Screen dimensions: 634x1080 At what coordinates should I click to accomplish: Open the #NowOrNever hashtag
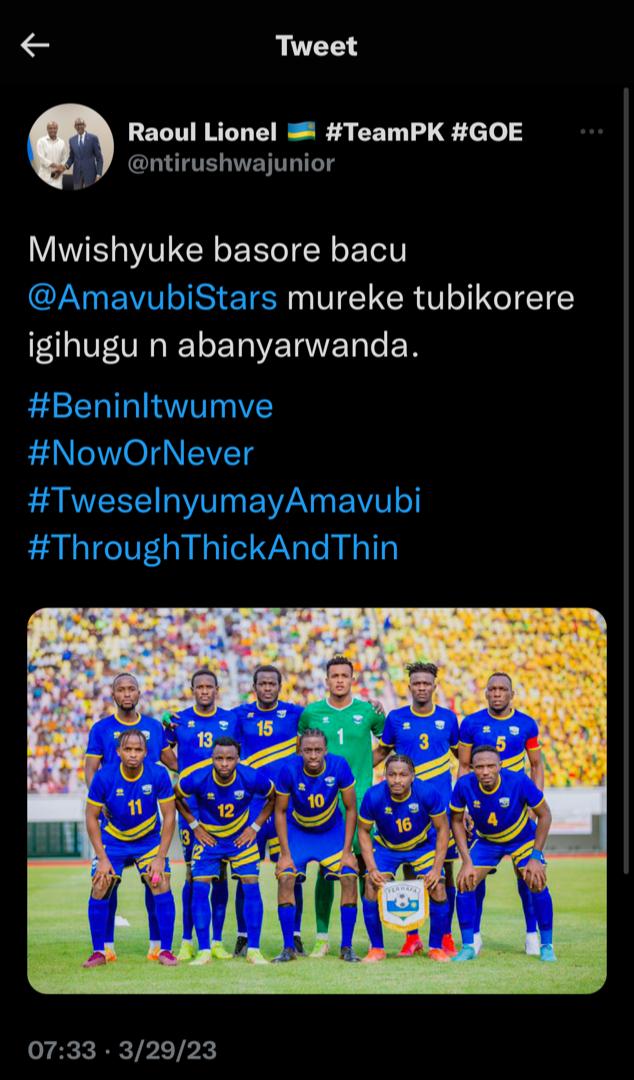pyautogui.click(x=141, y=453)
